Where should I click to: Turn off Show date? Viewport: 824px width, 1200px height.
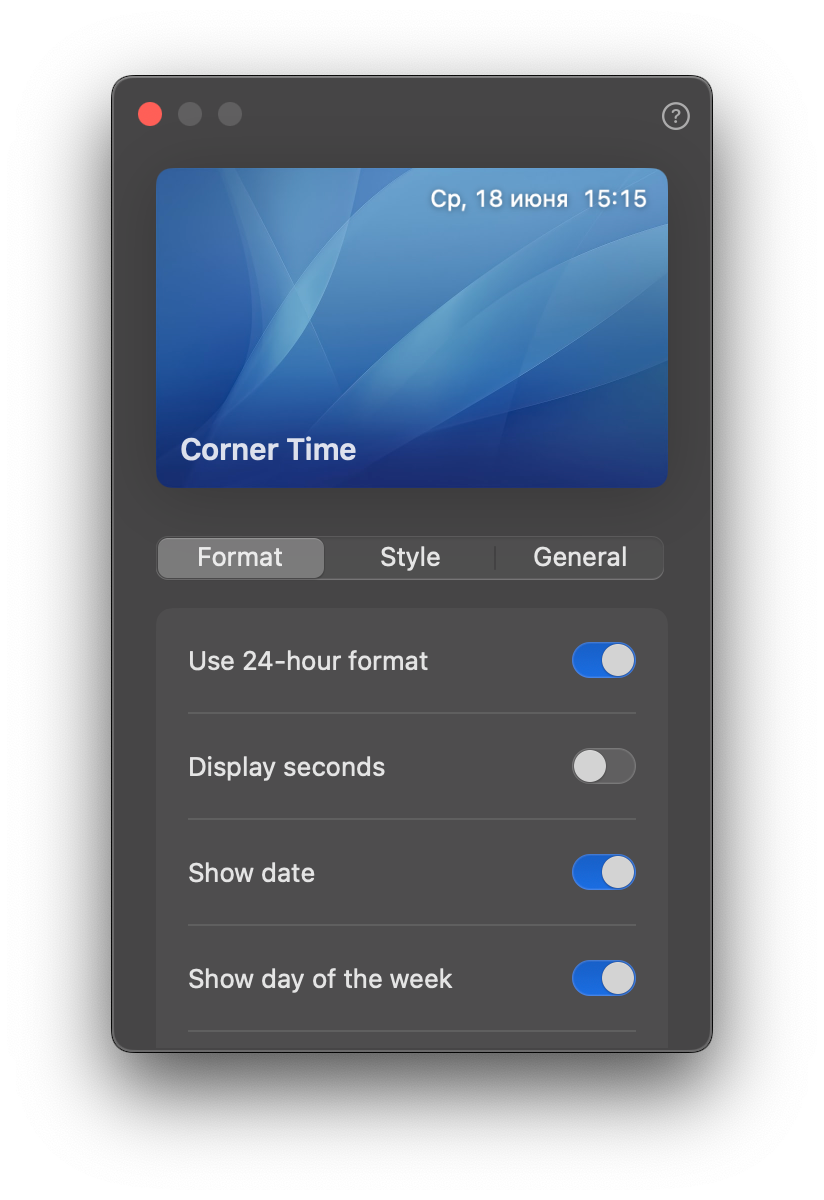(603, 872)
